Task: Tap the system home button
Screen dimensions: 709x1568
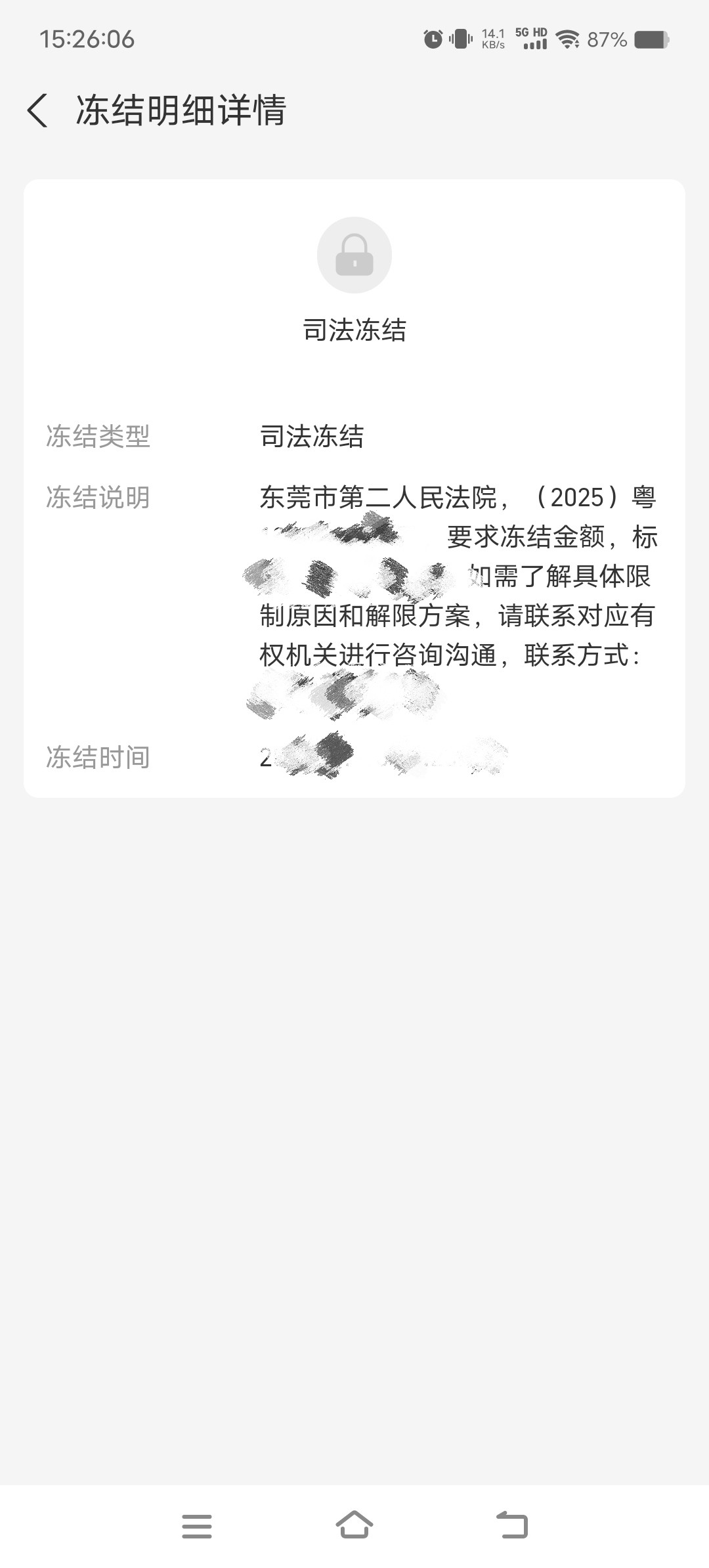Action: 354,1525
